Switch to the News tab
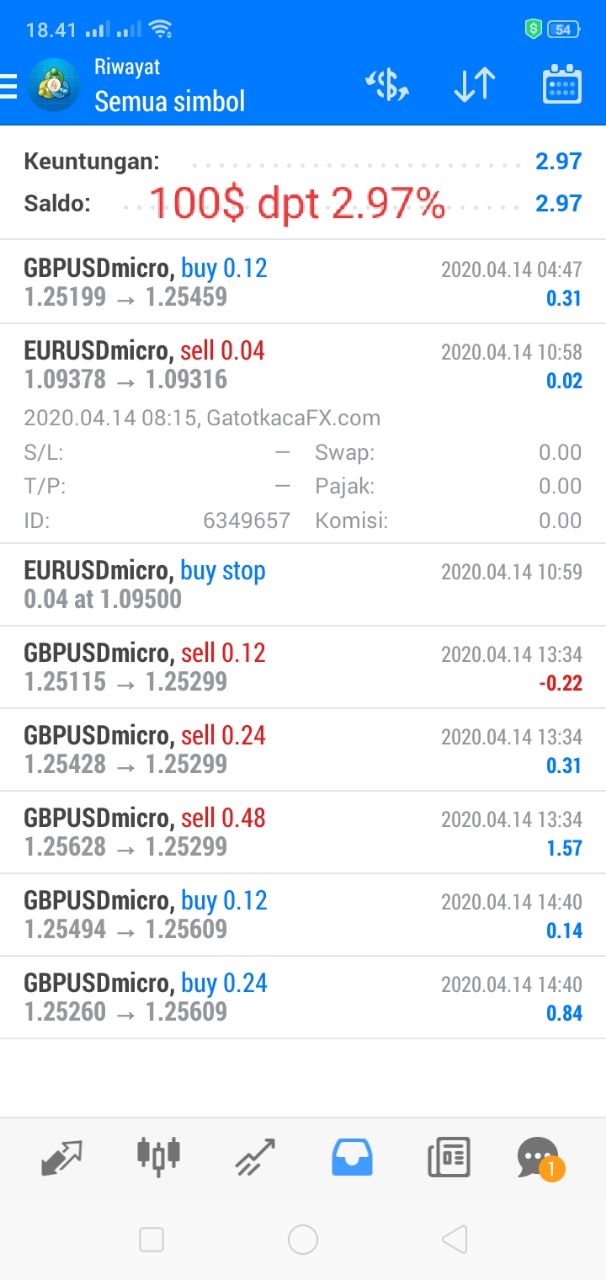The image size is (606, 1280). 448,1157
